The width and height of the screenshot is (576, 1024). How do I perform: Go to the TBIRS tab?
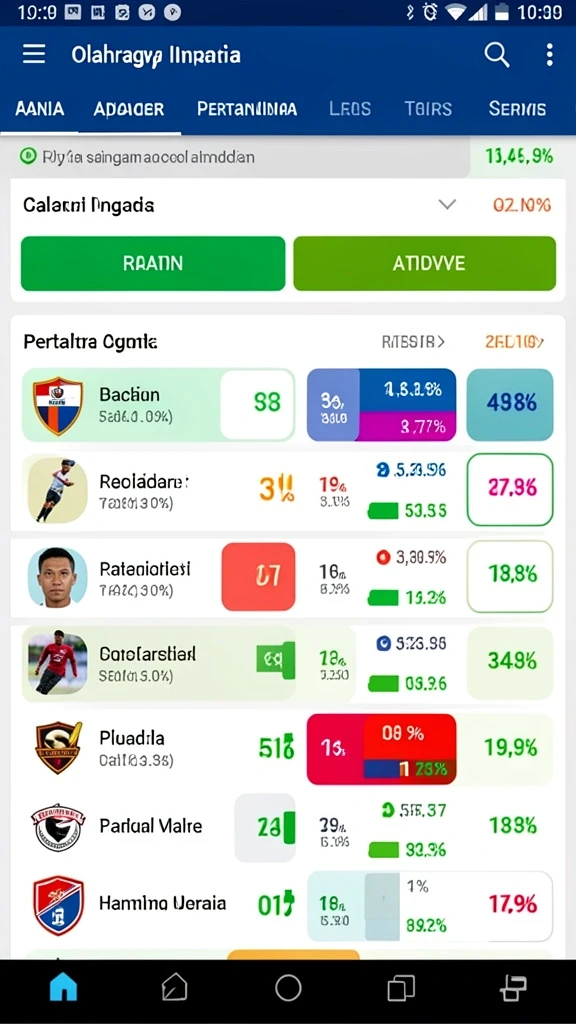point(428,108)
